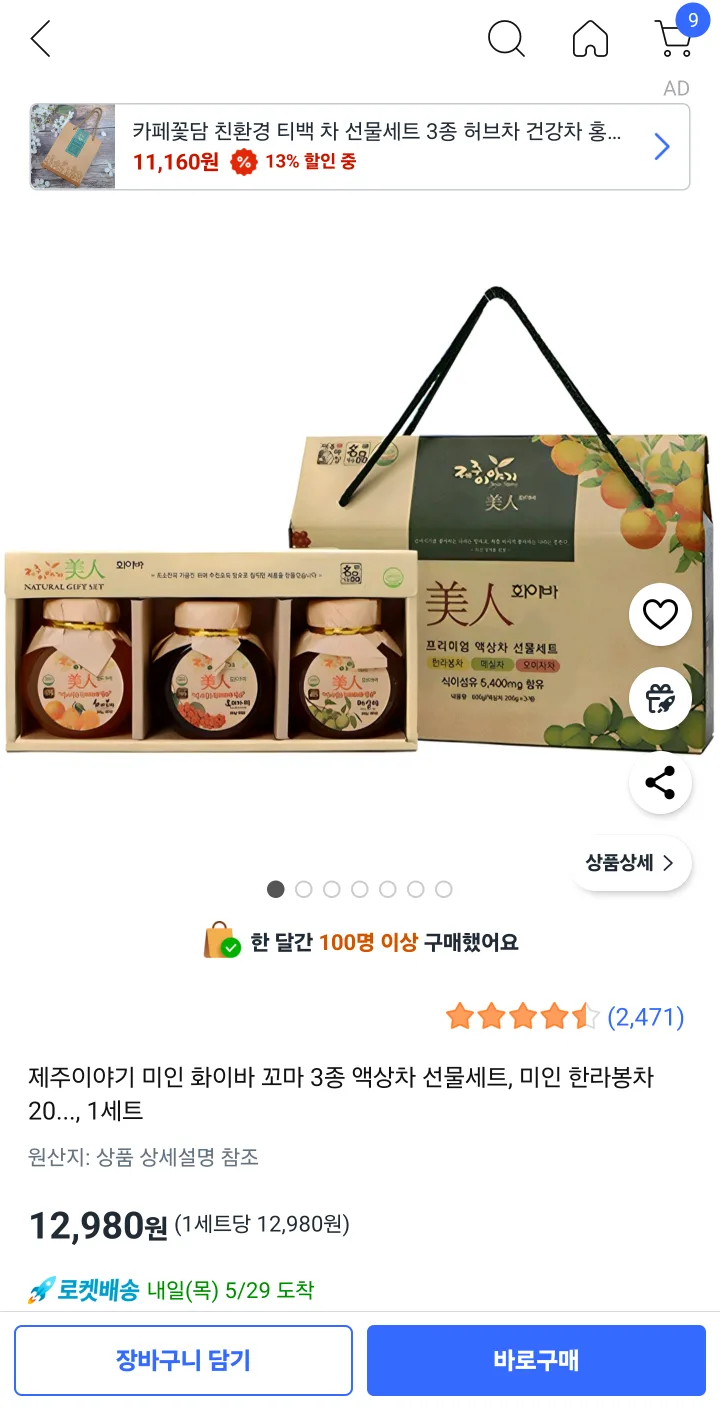Go back using the top-left arrow
This screenshot has width=720, height=1410.
click(40, 40)
